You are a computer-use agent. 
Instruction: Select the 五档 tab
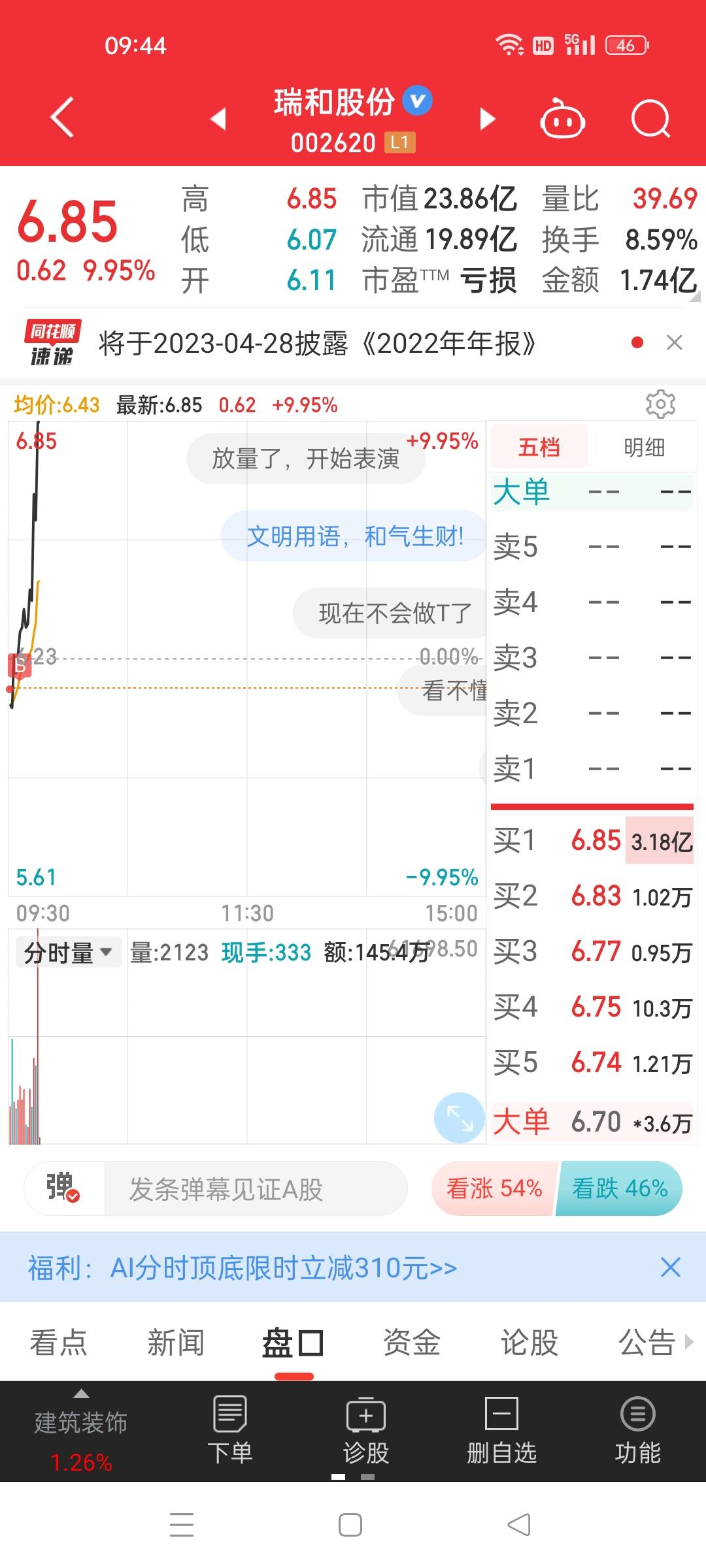coord(539,448)
